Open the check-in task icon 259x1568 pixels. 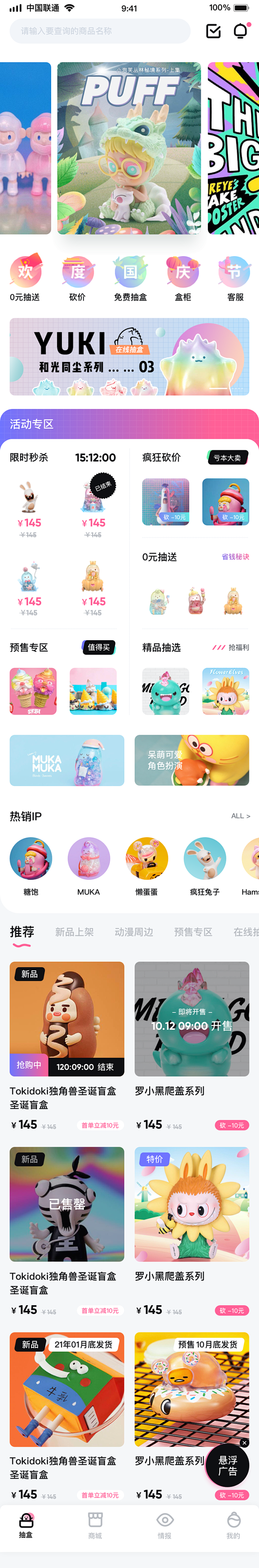[x=213, y=31]
